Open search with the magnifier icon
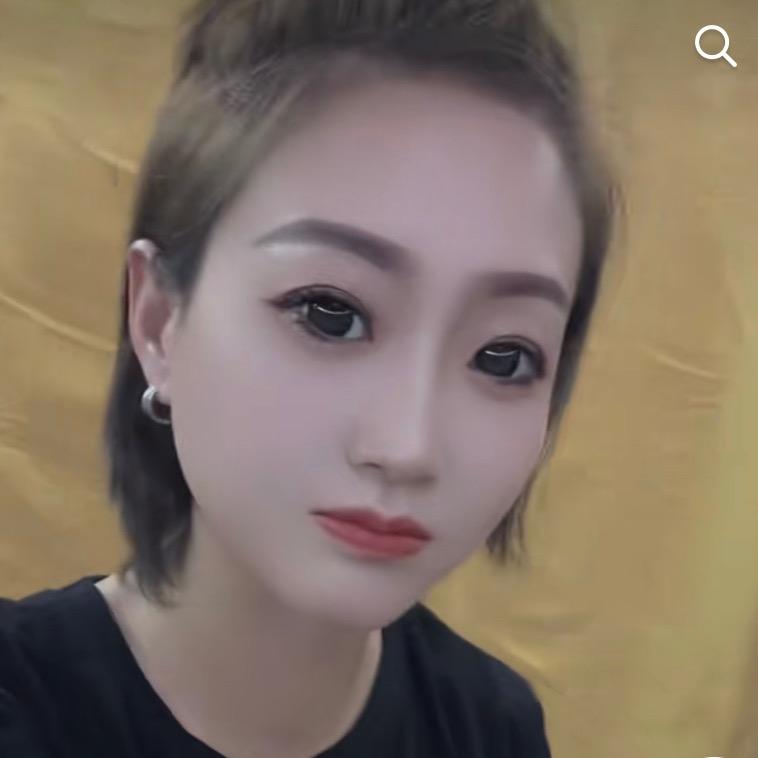The width and height of the screenshot is (758, 758). point(715,46)
